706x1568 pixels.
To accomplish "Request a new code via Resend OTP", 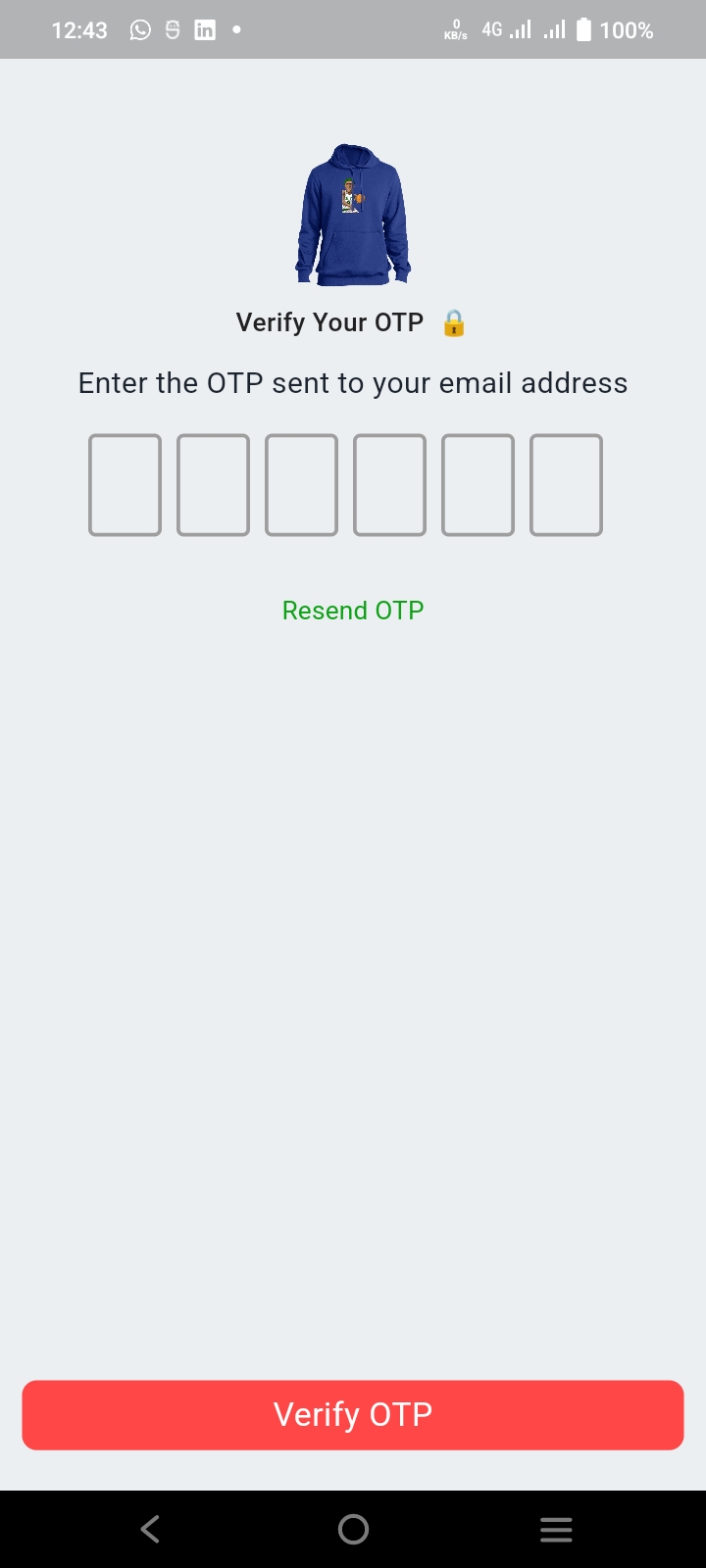I will pos(353,611).
